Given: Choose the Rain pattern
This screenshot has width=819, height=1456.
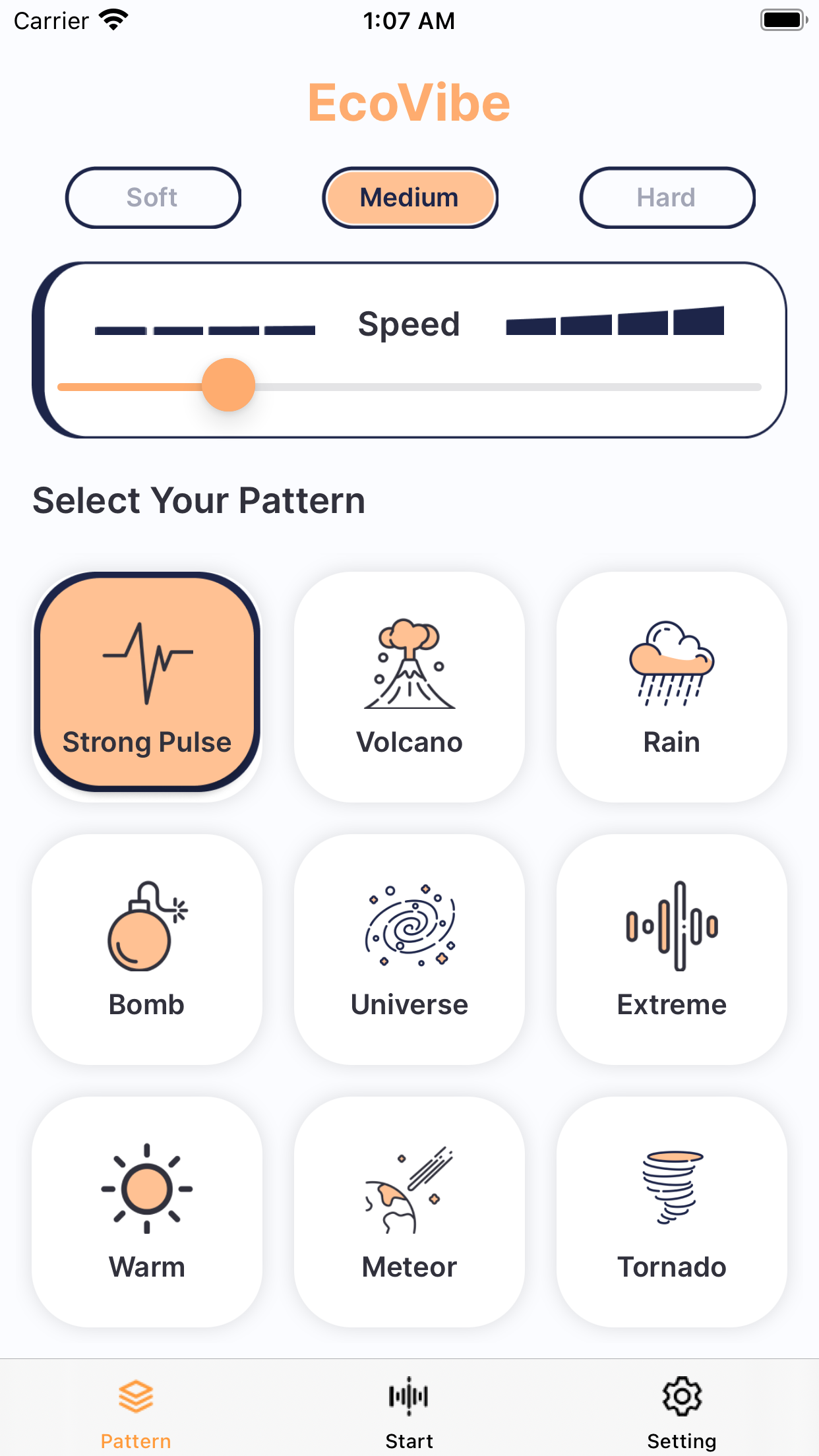Looking at the screenshot, I should [671, 686].
